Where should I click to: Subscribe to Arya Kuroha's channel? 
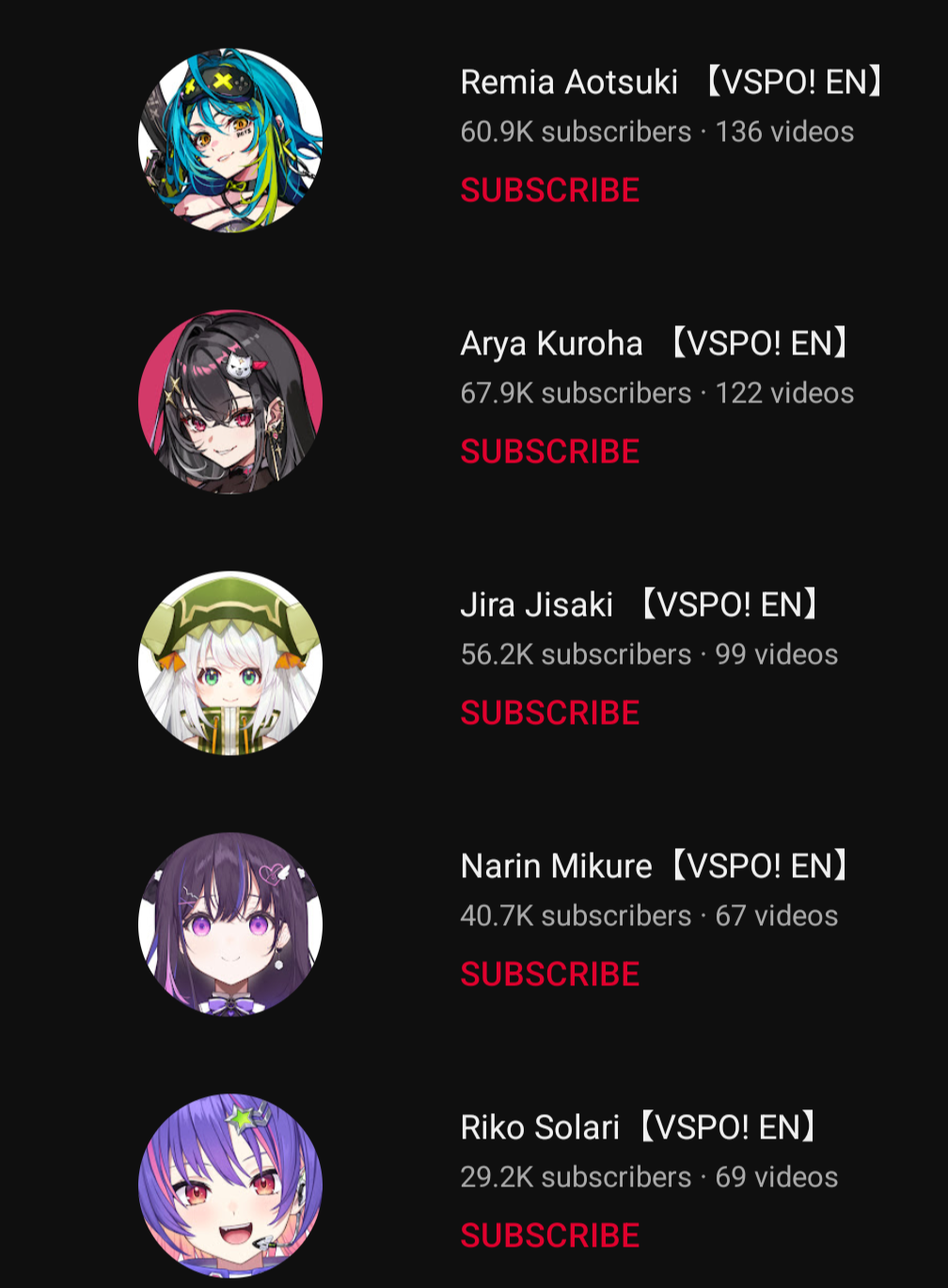[549, 451]
